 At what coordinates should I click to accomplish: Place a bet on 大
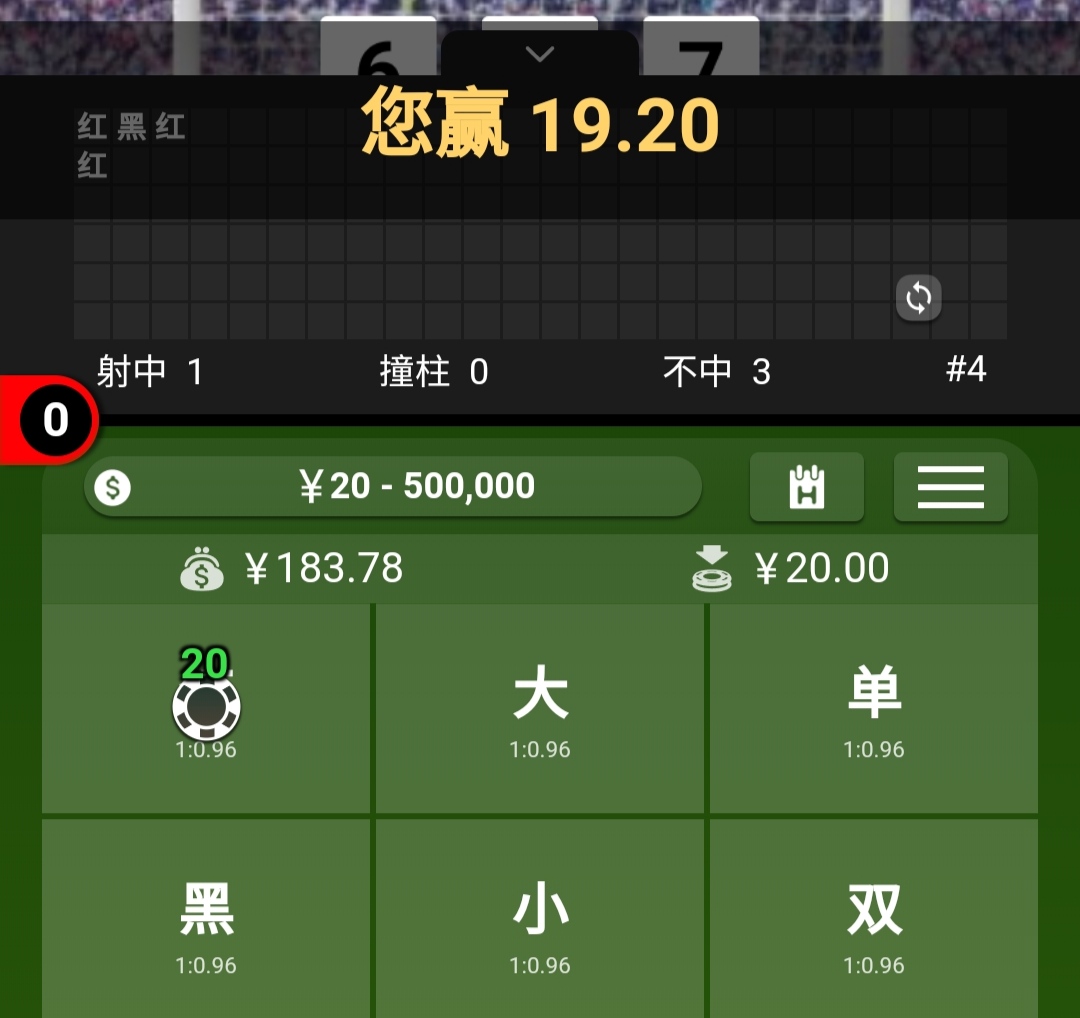[x=540, y=708]
